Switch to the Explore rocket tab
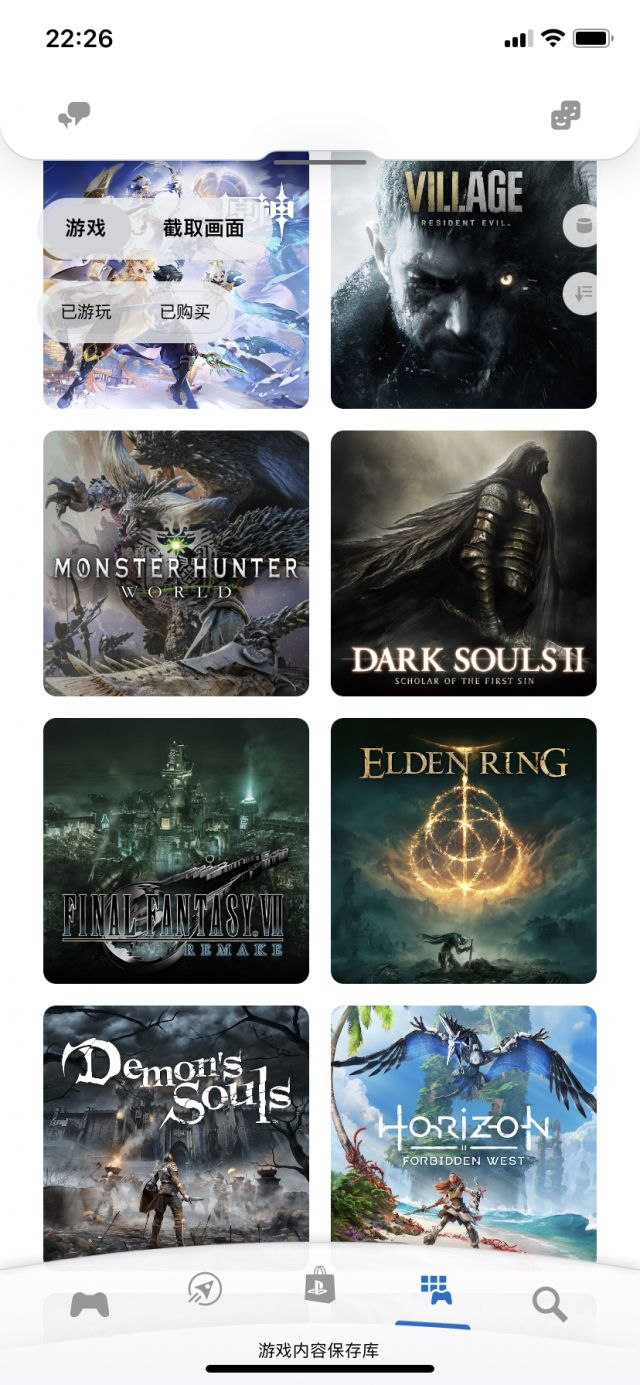 click(205, 1290)
